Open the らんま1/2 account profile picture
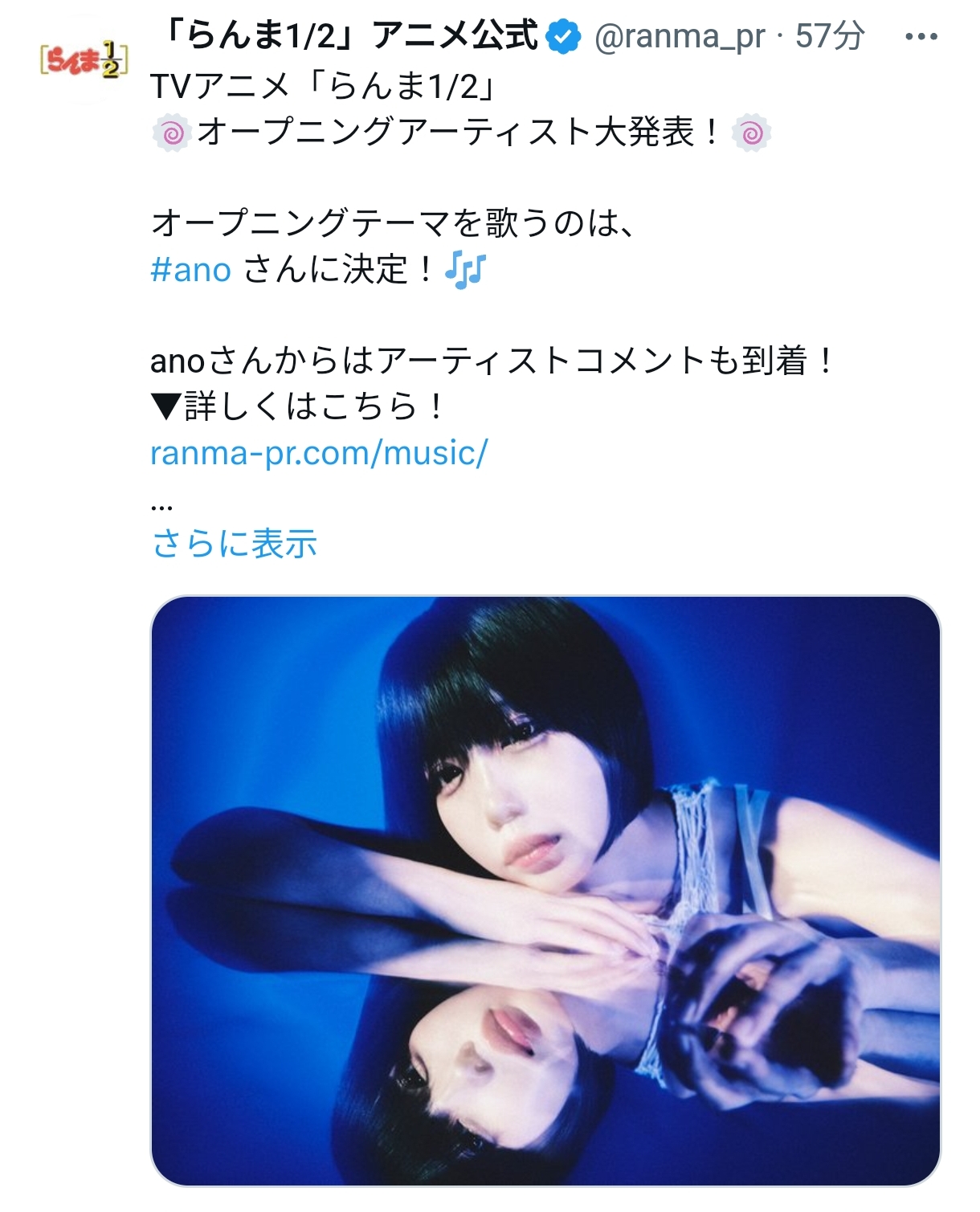This screenshot has height=1212, width=980. point(84,63)
